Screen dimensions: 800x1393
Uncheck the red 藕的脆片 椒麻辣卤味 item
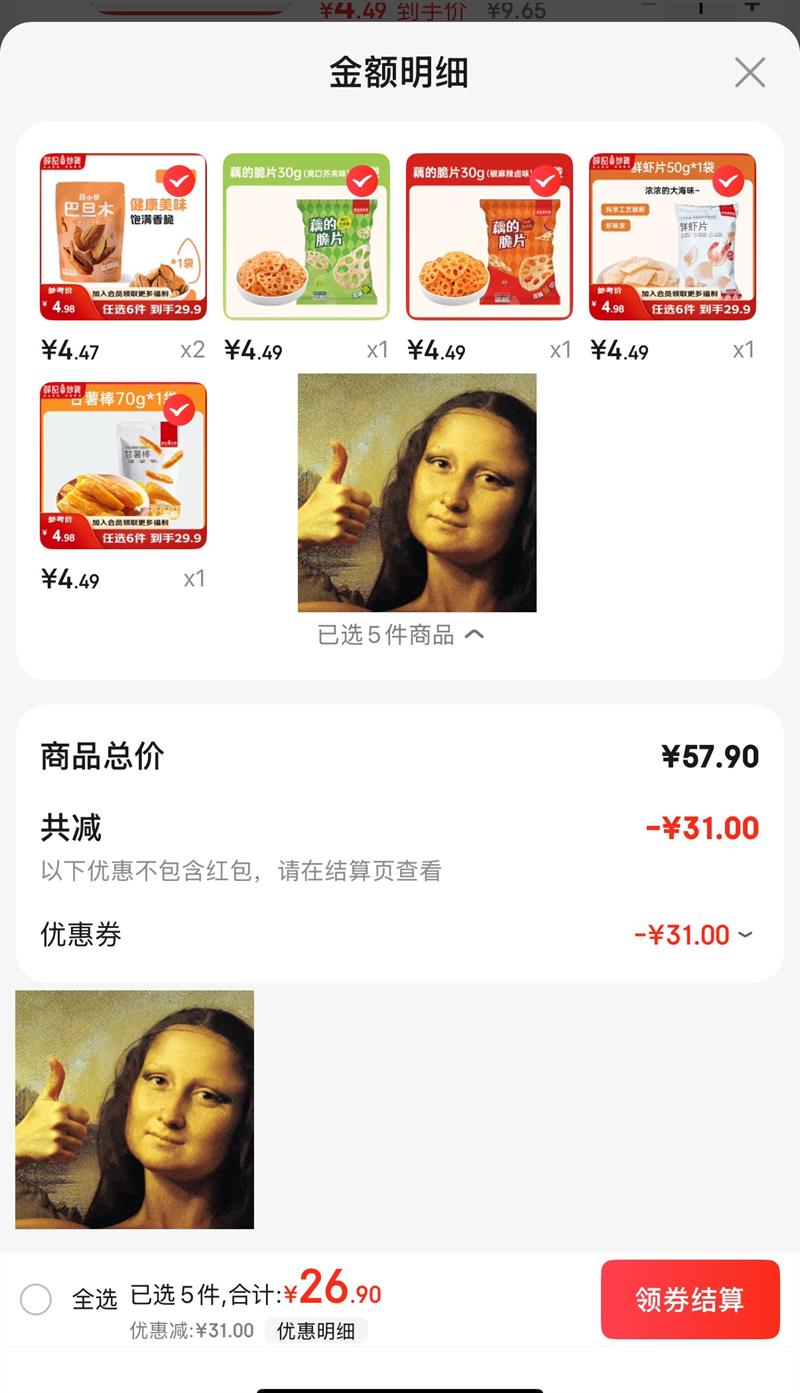coord(545,181)
